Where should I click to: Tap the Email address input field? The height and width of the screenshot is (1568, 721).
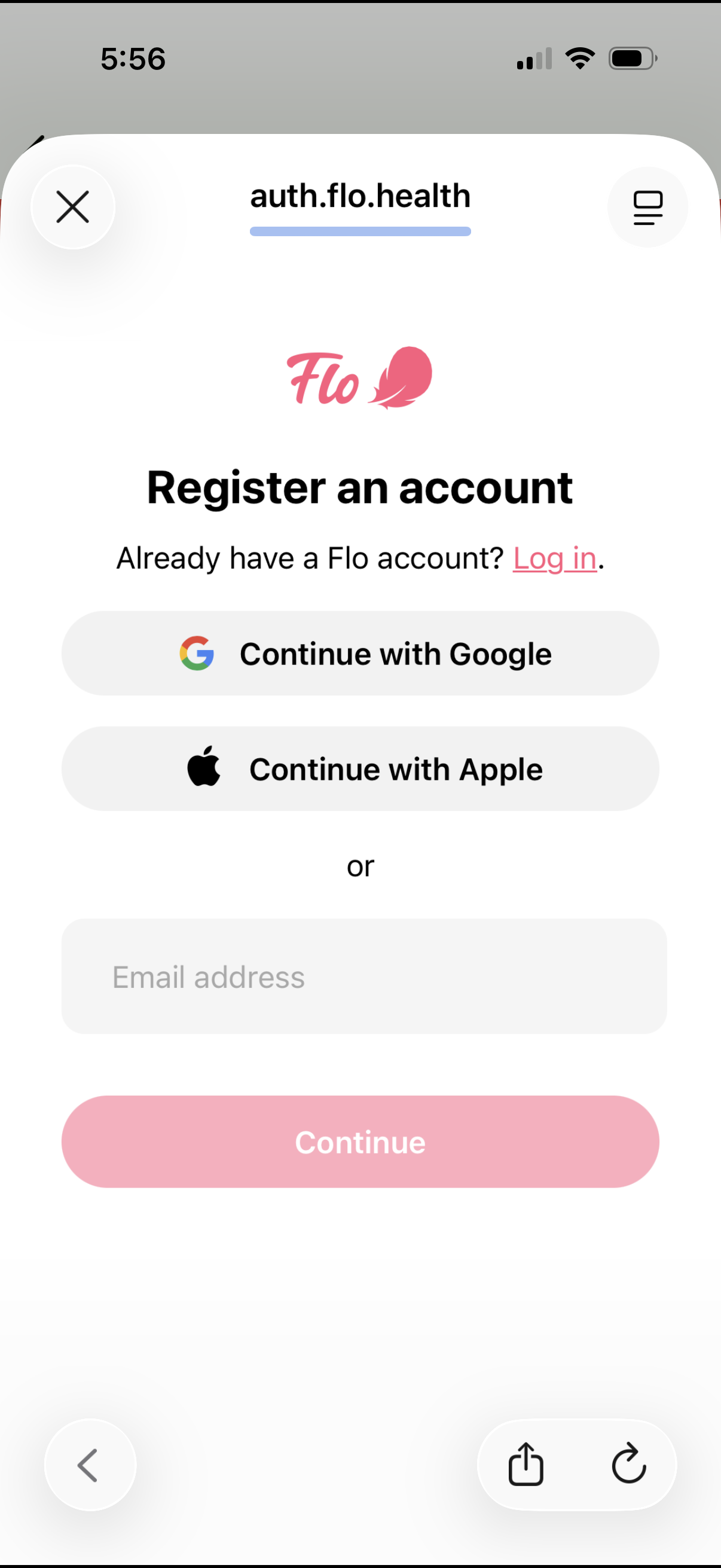(x=360, y=977)
